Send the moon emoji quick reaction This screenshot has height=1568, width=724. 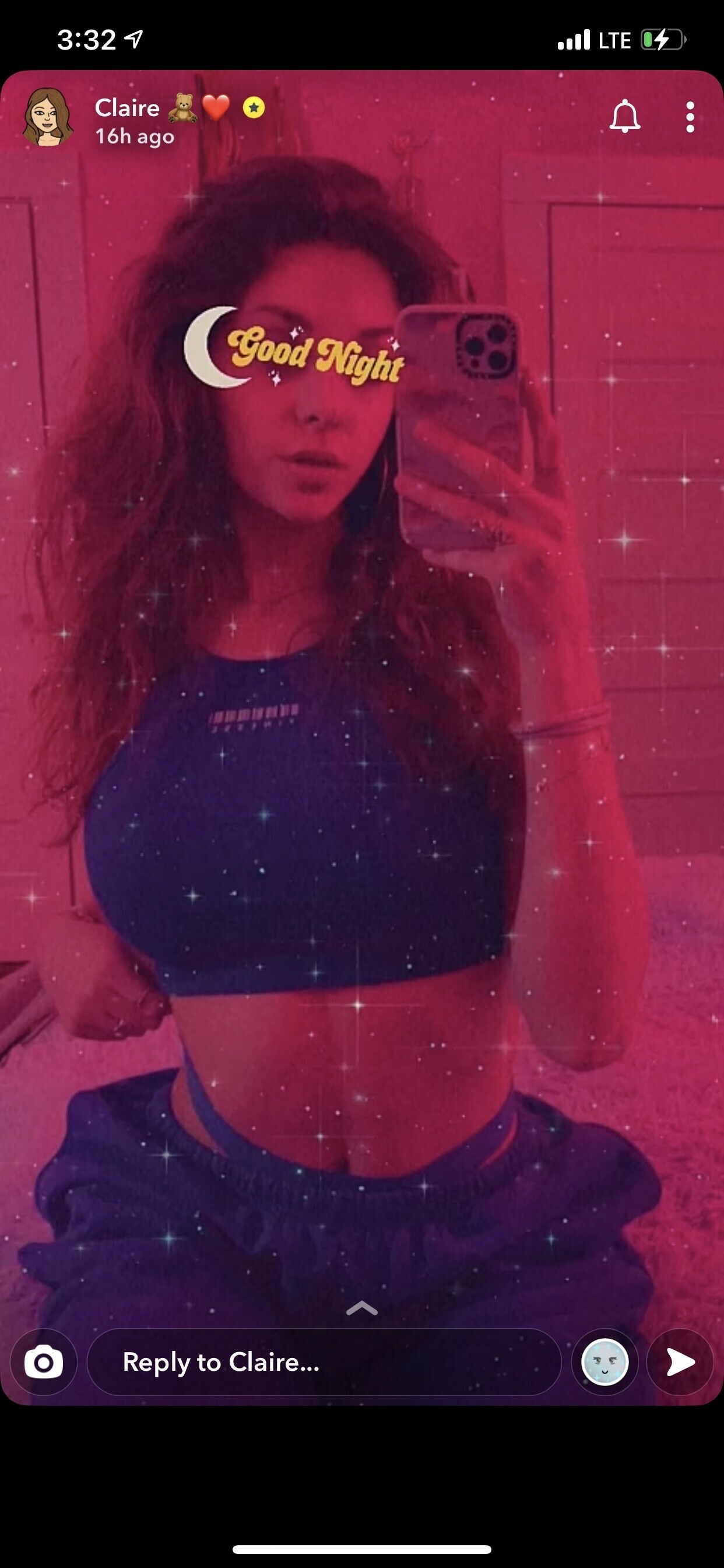pyautogui.click(x=604, y=1361)
